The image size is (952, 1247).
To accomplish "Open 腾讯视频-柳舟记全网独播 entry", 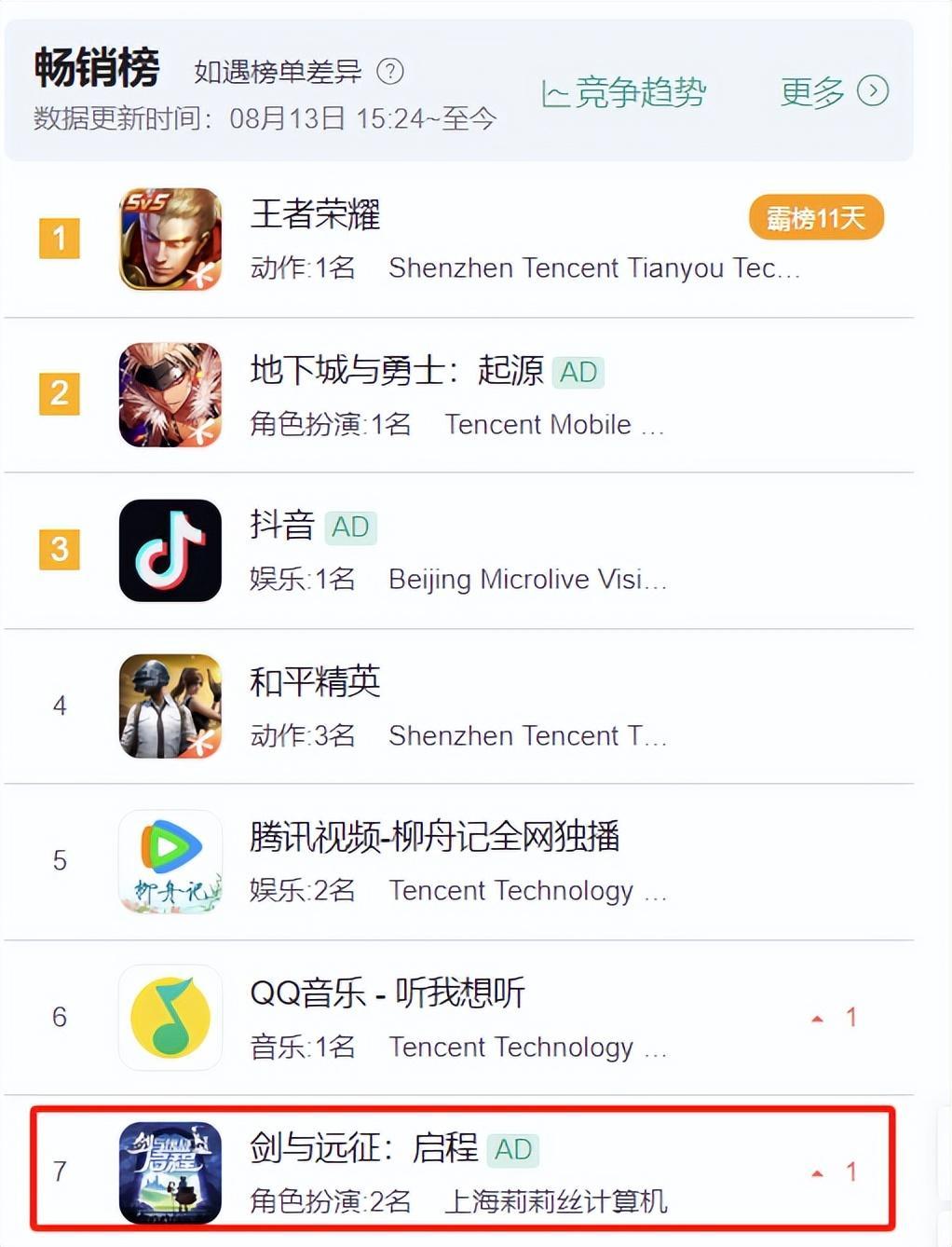I will [x=434, y=837].
